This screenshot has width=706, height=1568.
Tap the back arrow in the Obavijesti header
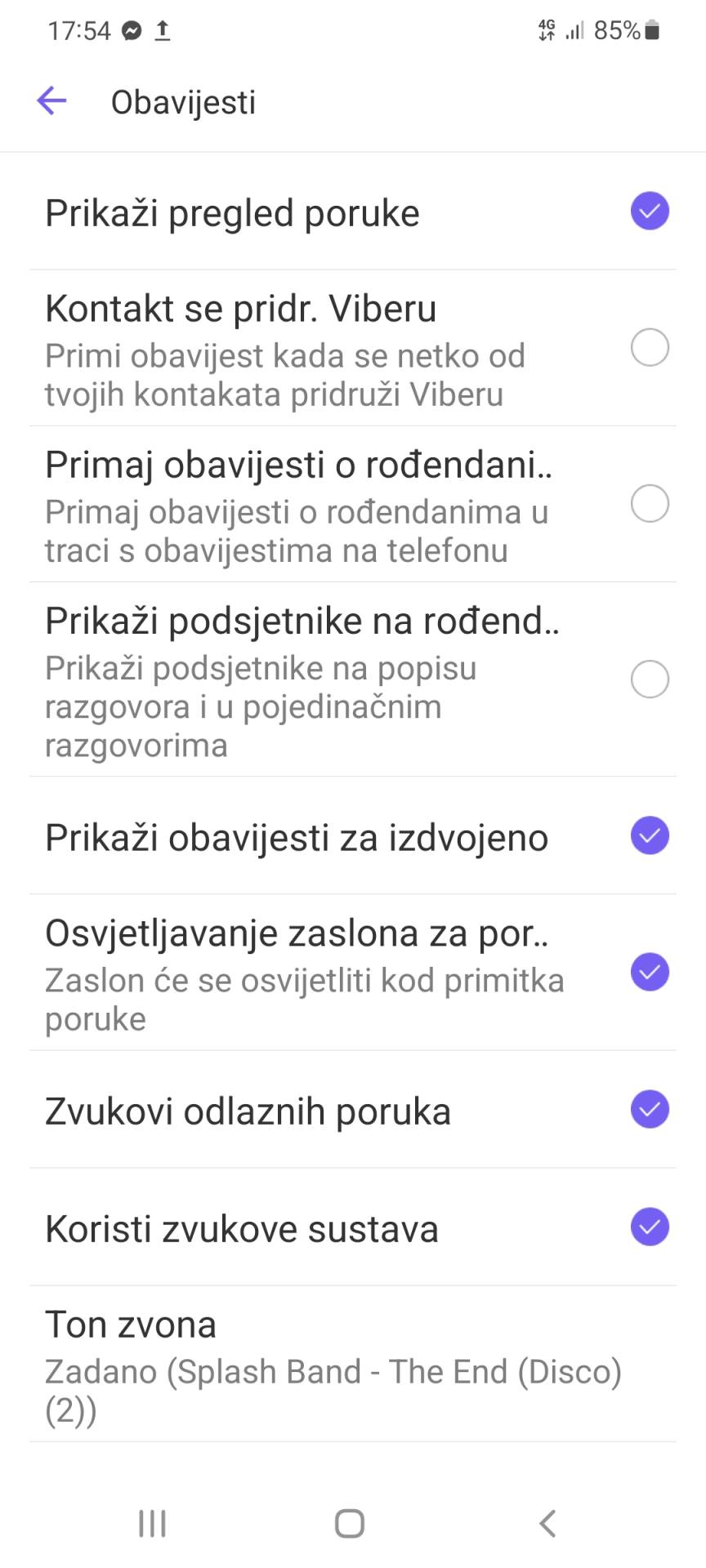51,100
